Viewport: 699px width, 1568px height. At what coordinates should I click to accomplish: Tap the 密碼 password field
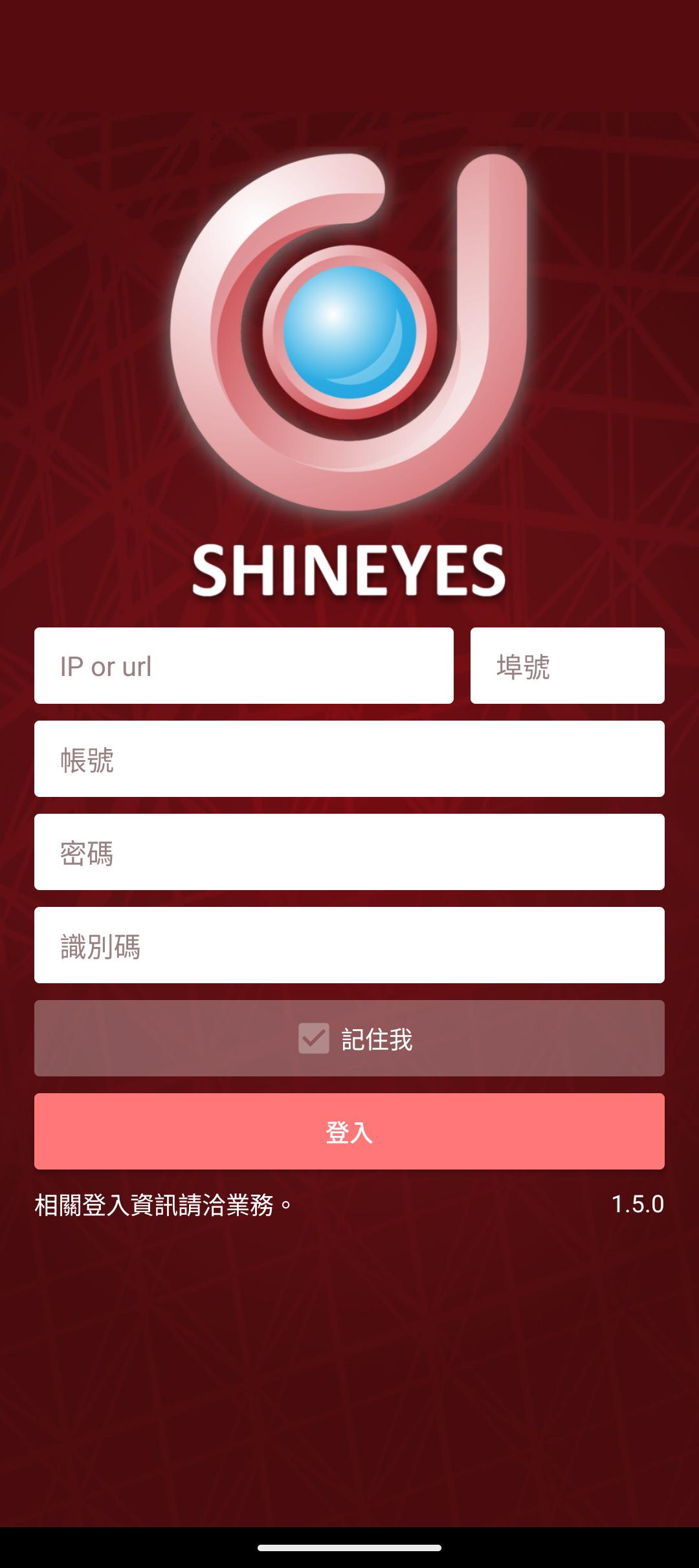(x=349, y=852)
